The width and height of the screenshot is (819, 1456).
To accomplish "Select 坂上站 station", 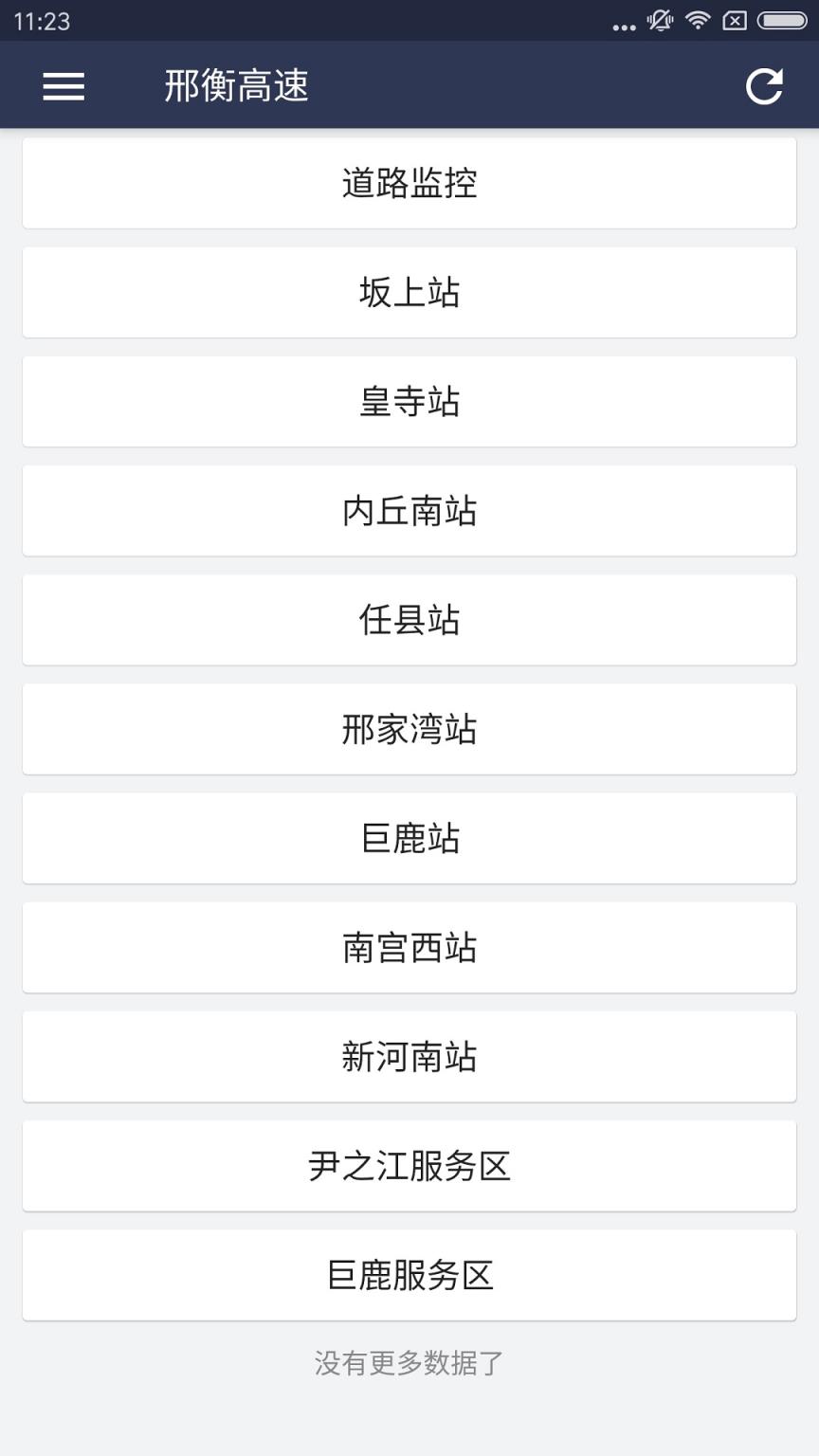I will pyautogui.click(x=409, y=292).
